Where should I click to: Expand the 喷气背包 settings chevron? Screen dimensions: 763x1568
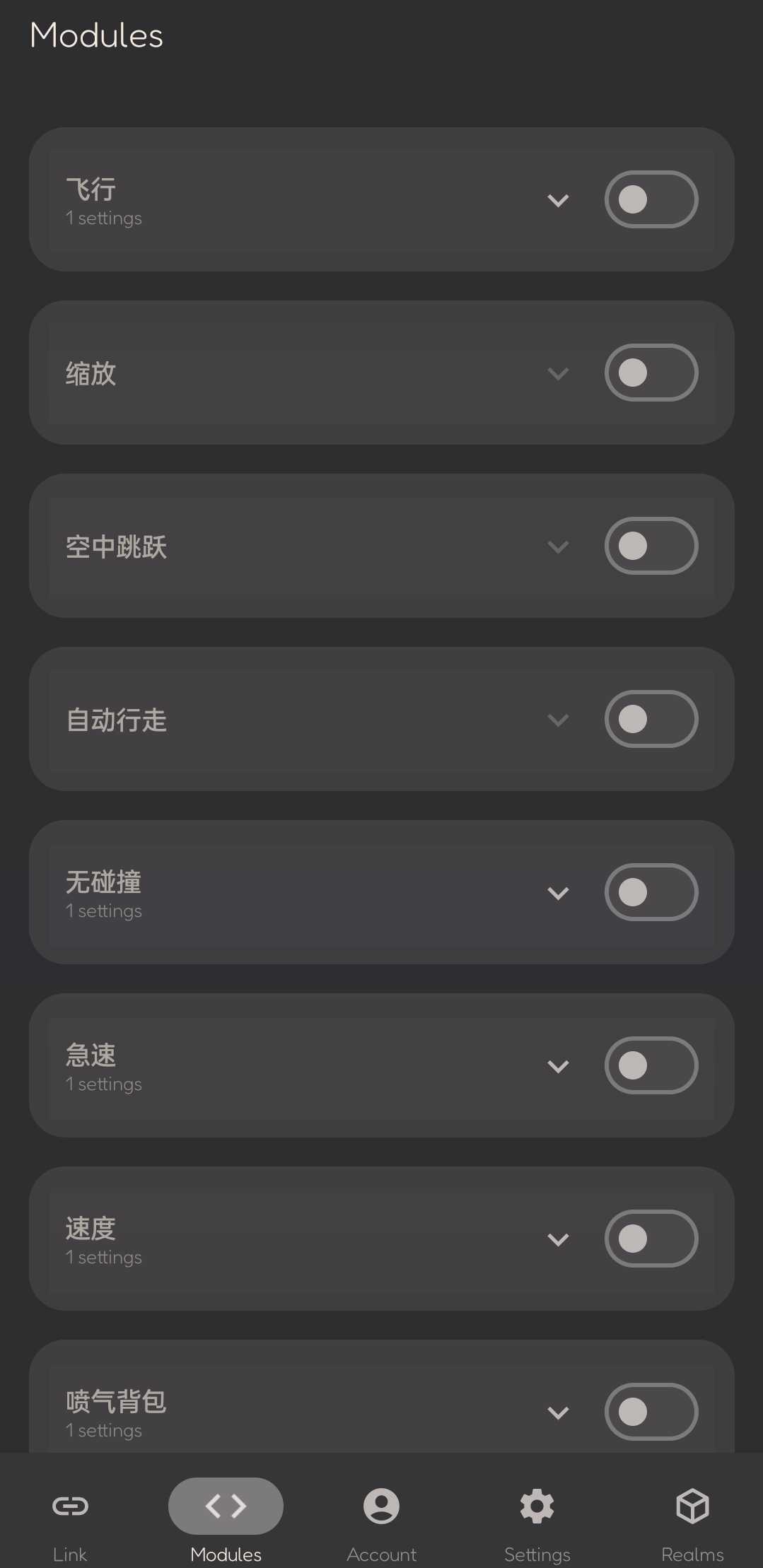[558, 1413]
